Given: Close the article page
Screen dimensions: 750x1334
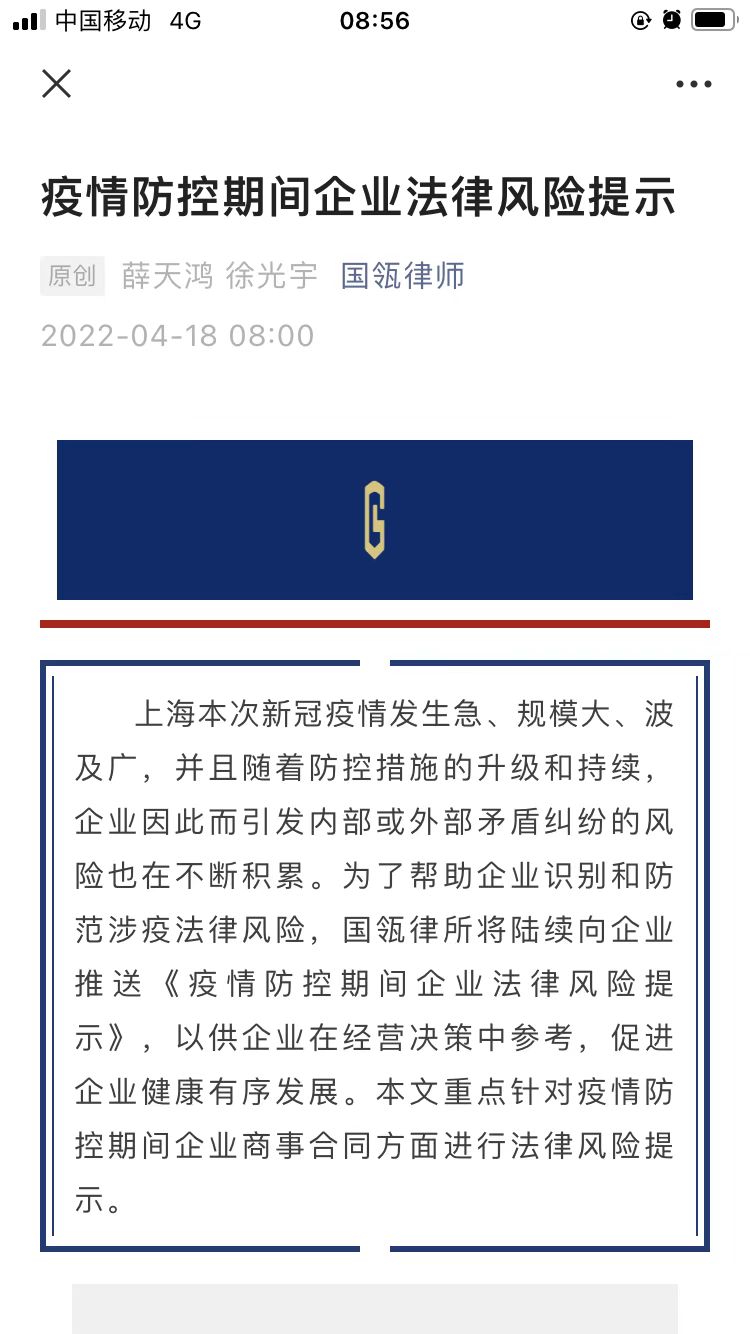Looking at the screenshot, I should coord(57,84).
